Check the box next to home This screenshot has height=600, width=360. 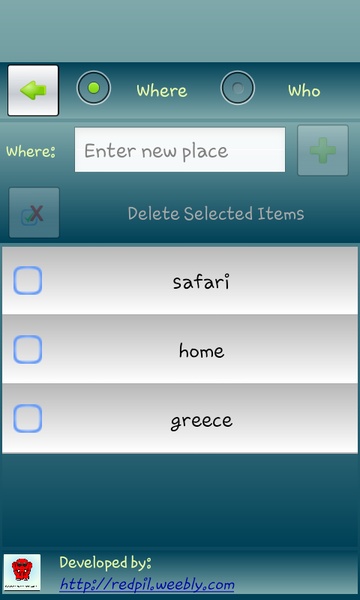pyautogui.click(x=28, y=349)
